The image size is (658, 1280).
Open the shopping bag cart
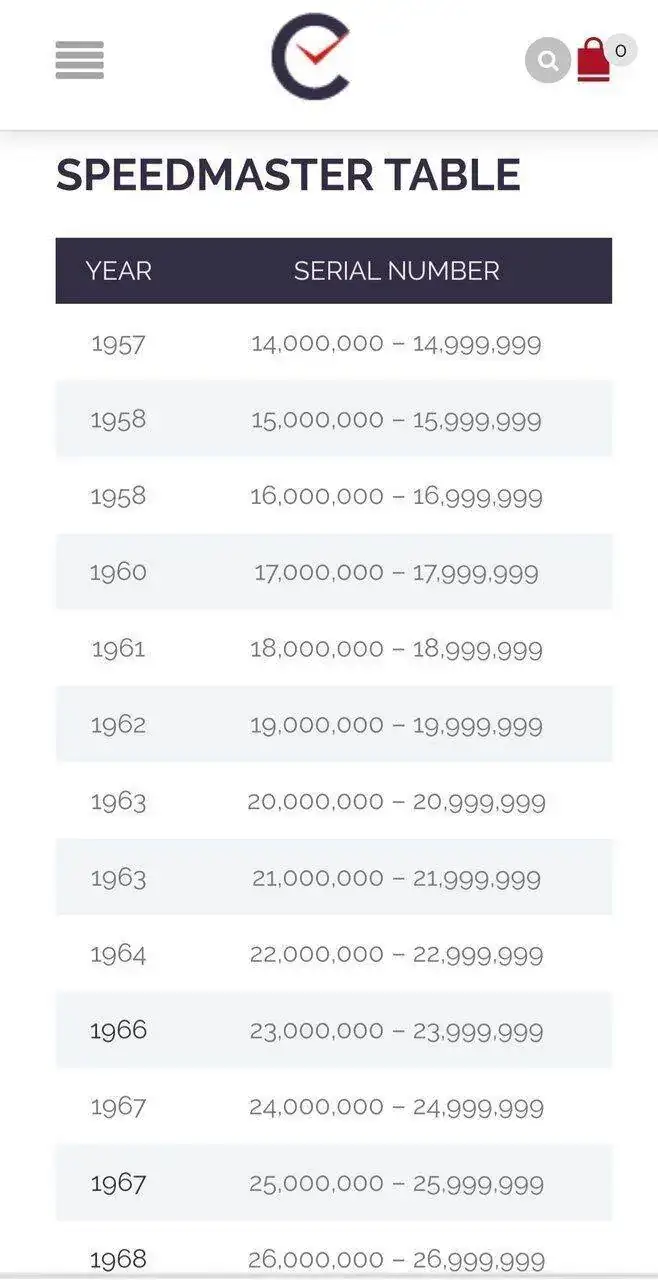(594, 61)
